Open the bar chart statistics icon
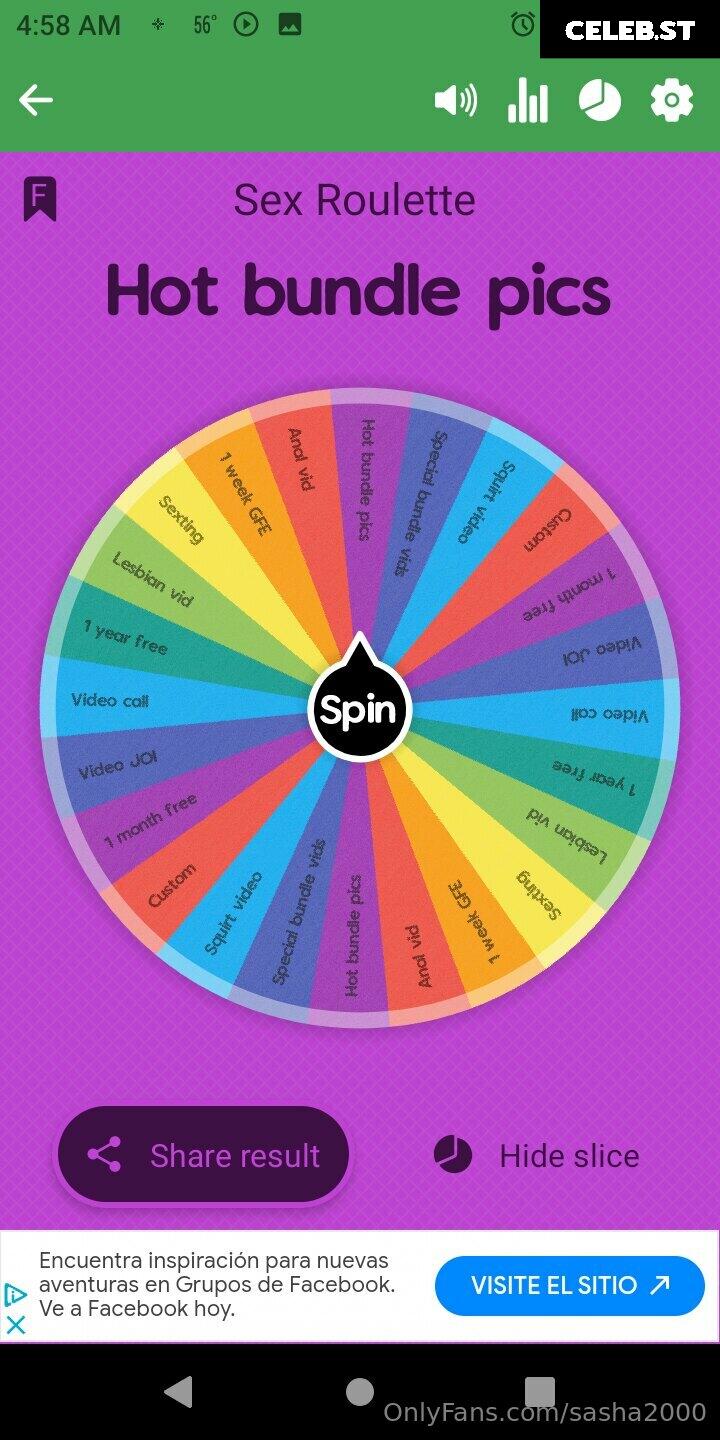Image resolution: width=720 pixels, height=1440 pixels. 528,100
